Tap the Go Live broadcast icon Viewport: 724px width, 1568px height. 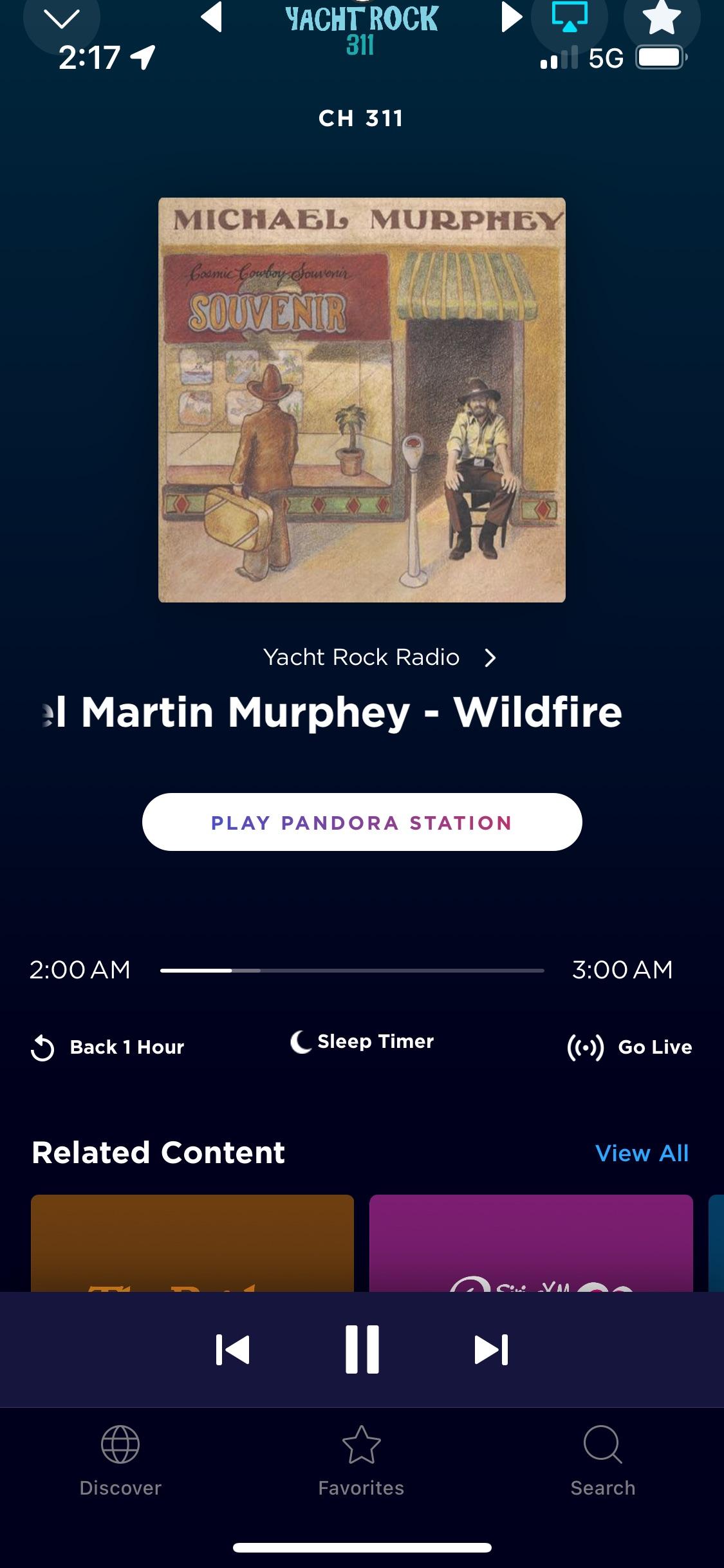point(586,1047)
